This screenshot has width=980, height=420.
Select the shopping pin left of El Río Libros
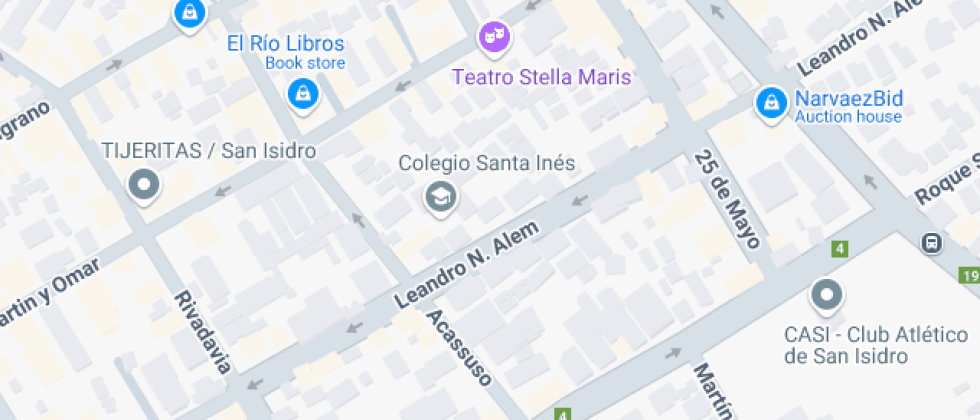(x=187, y=13)
